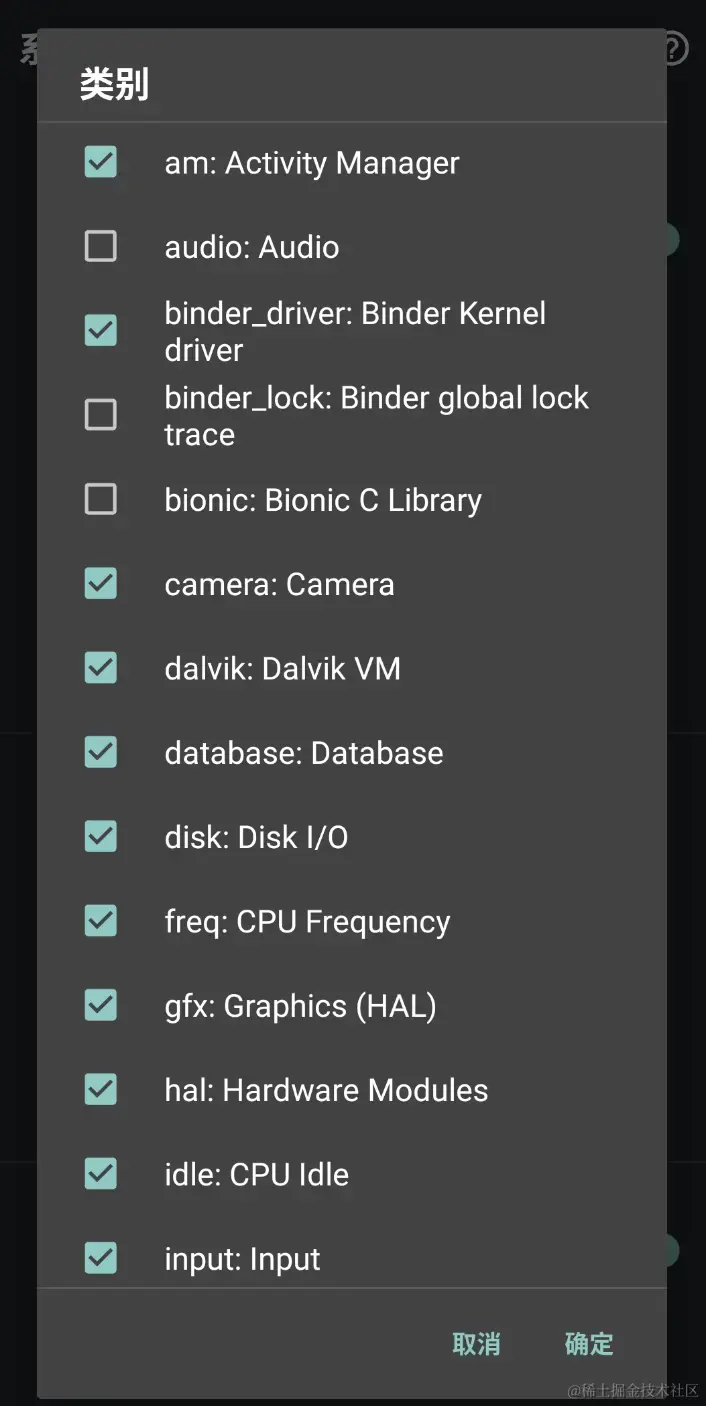Enable the audio: Audio category
The width and height of the screenshot is (706, 1406).
(100, 246)
